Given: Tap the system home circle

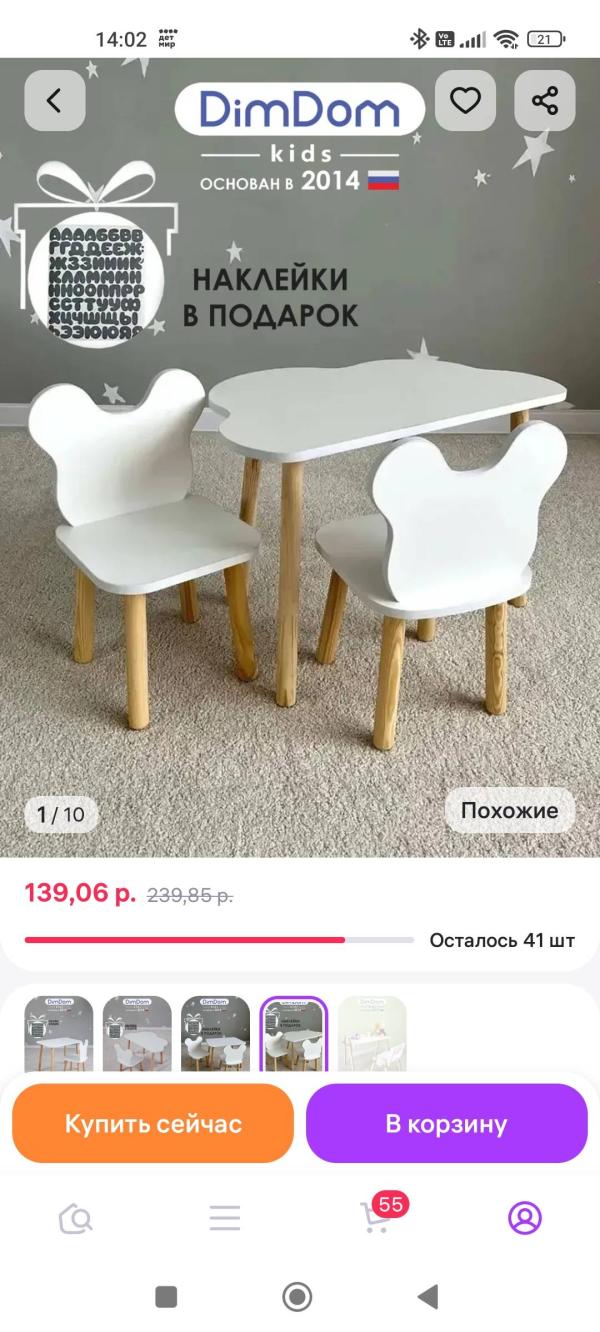Looking at the screenshot, I should coord(297,1297).
